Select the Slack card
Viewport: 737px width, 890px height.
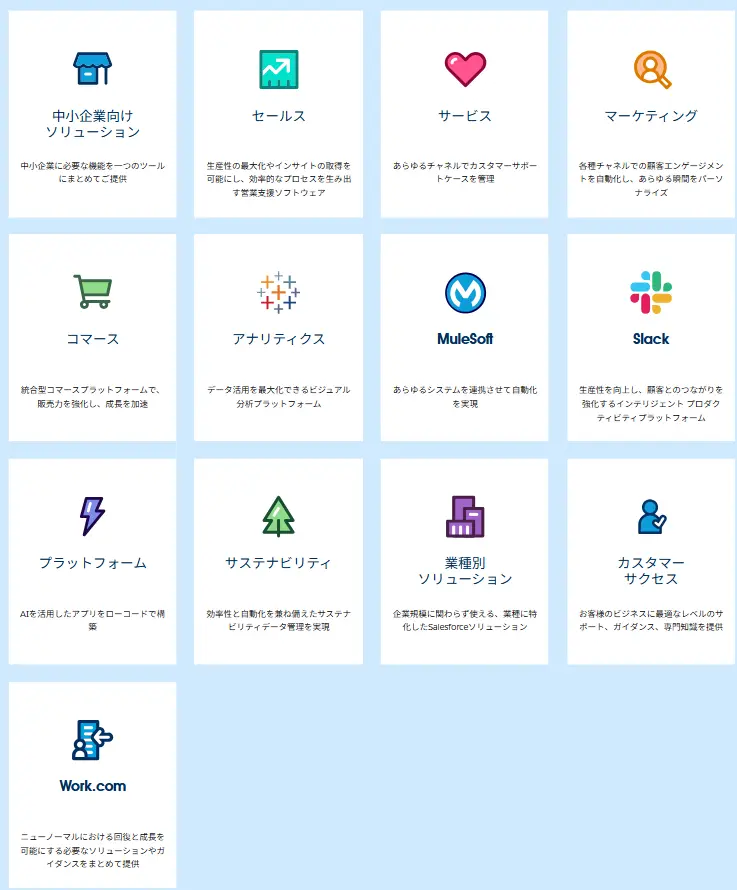click(x=651, y=338)
